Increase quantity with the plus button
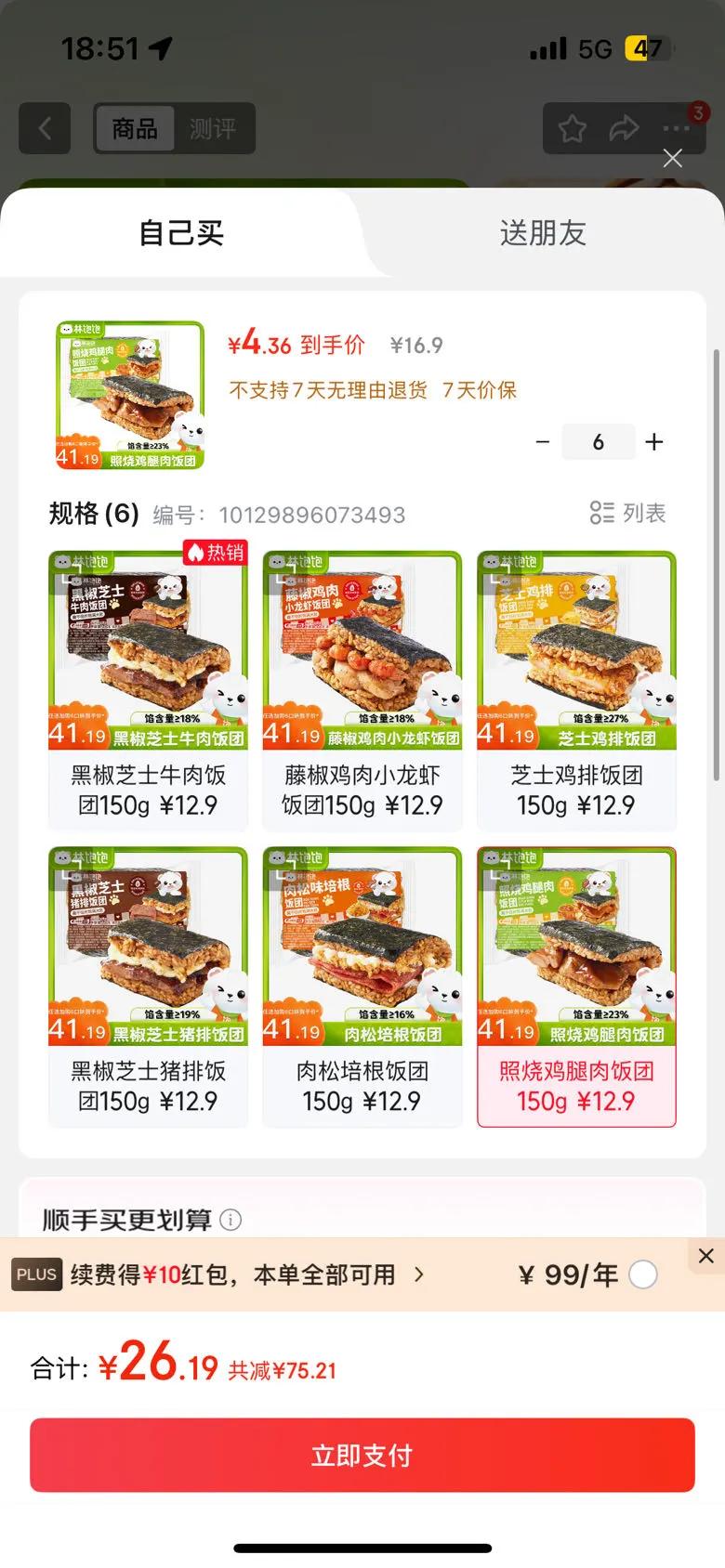 [654, 442]
